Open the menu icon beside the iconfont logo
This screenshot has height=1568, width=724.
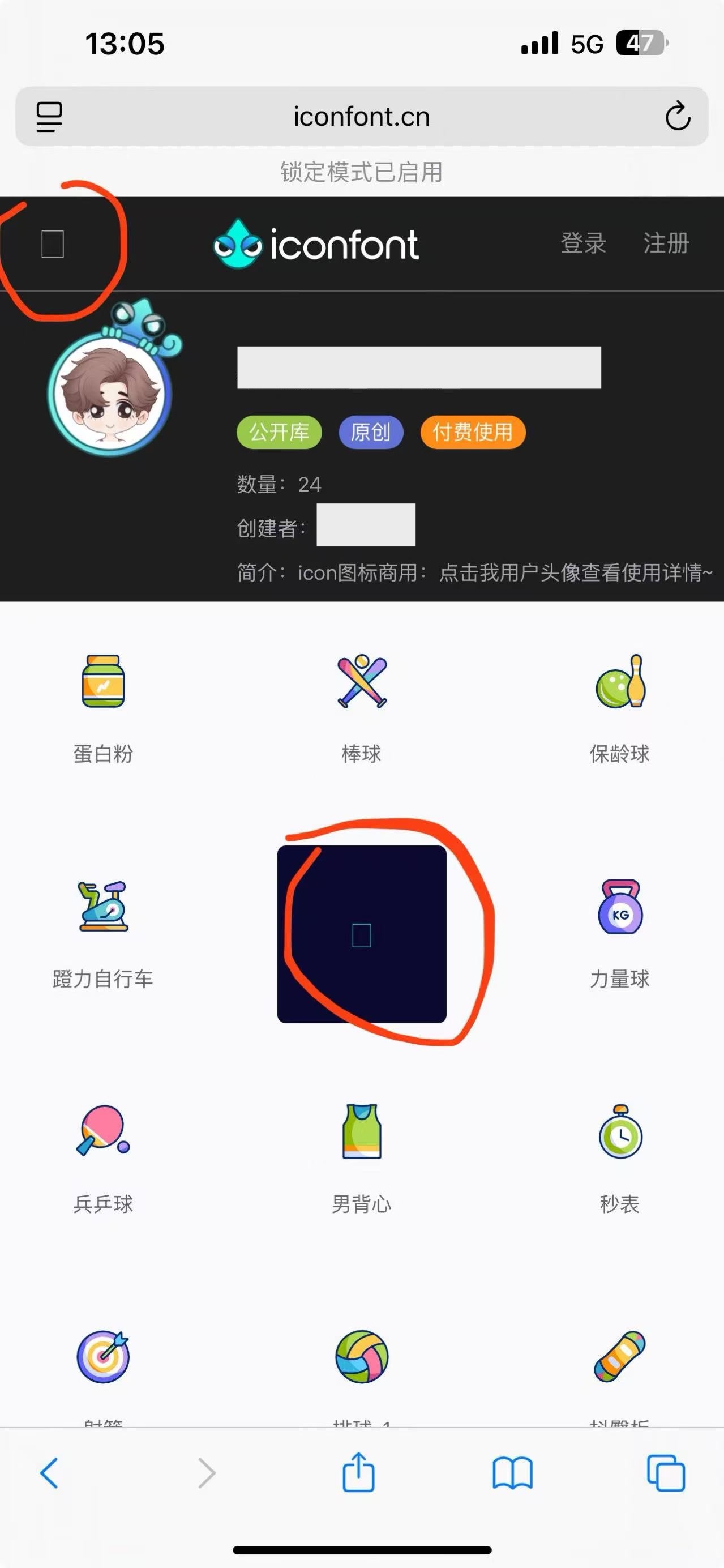52,244
